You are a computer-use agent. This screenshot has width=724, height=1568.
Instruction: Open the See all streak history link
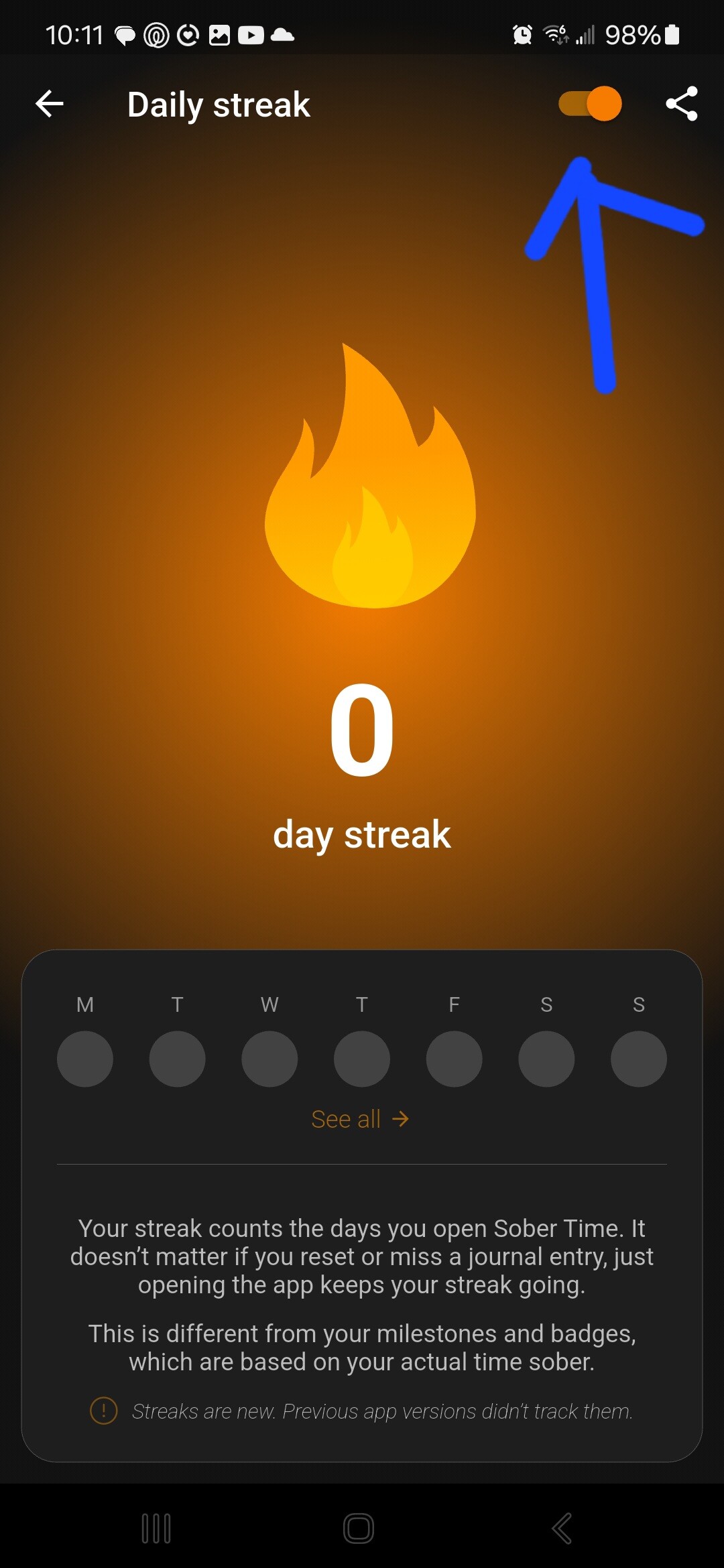point(360,1119)
